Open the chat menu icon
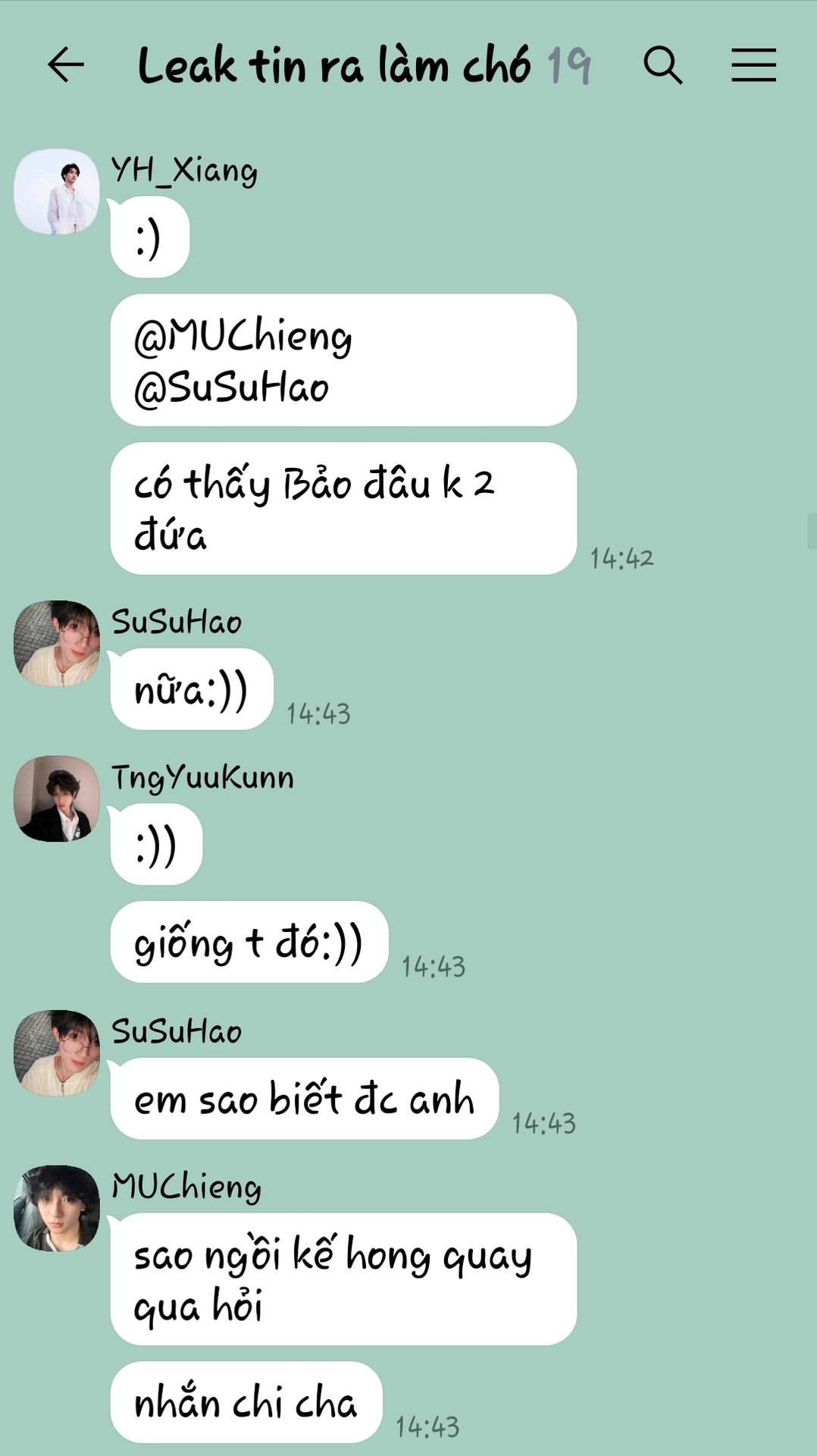This screenshot has width=817, height=1456. coord(753,65)
